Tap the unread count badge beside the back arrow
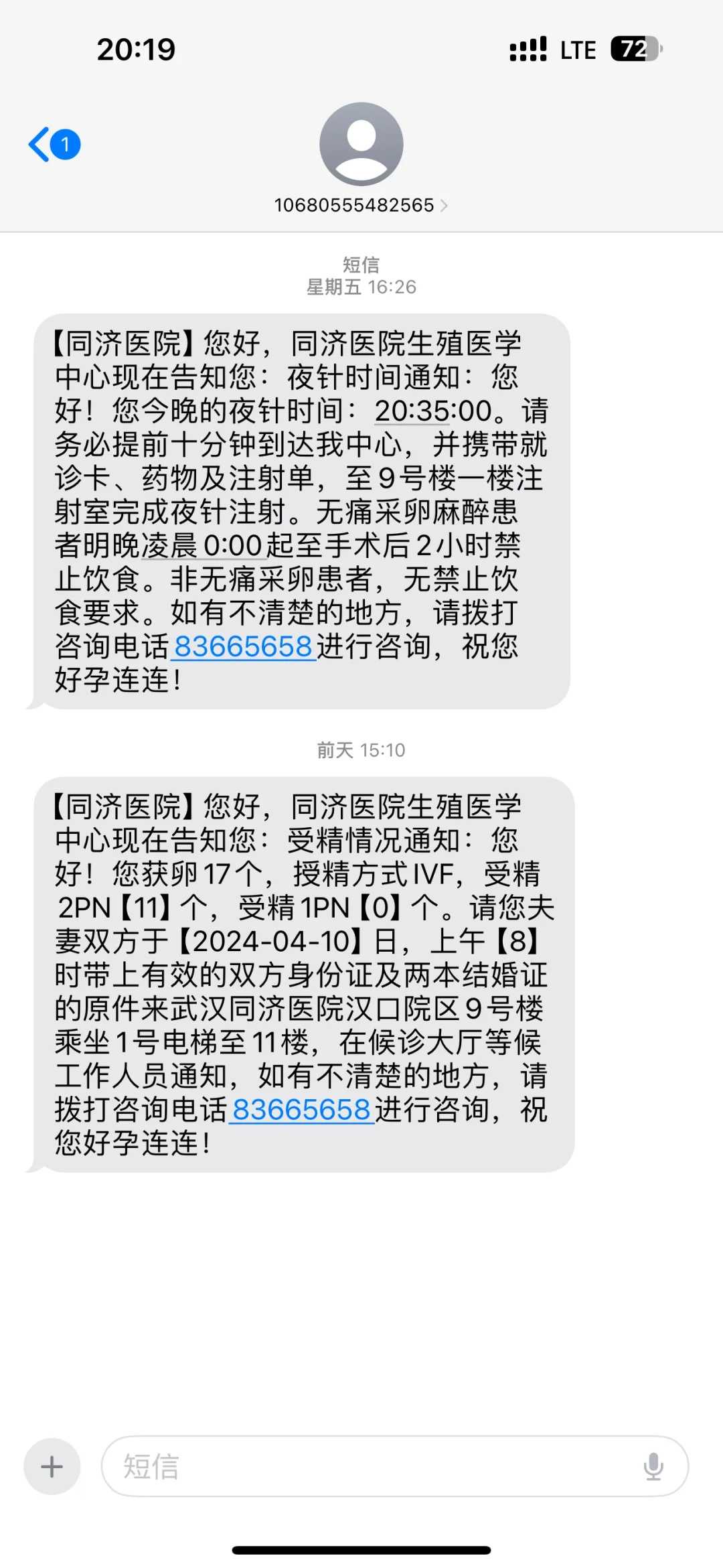The width and height of the screenshot is (723, 1568). pos(65,143)
